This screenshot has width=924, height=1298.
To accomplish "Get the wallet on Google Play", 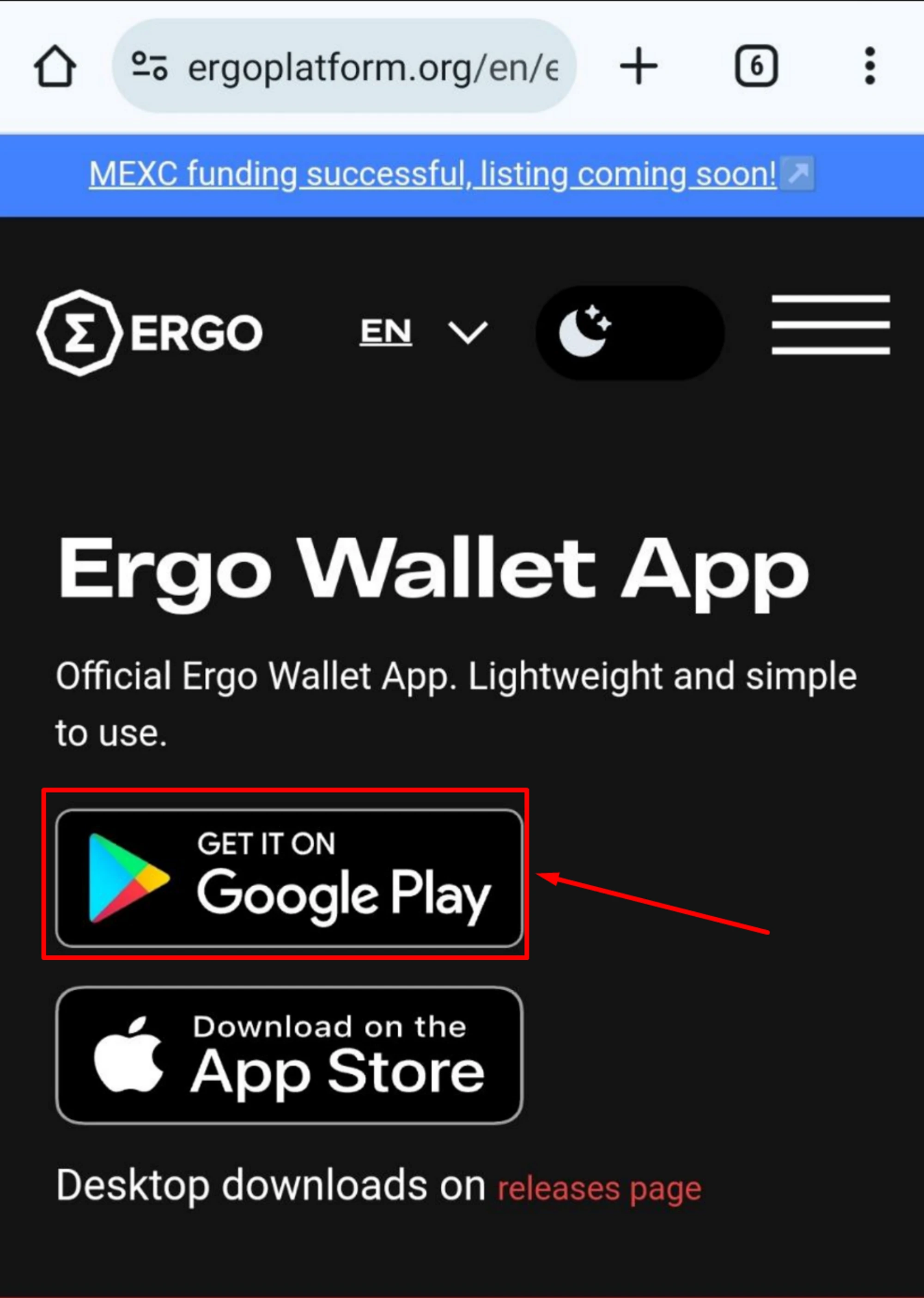I will 289,878.
